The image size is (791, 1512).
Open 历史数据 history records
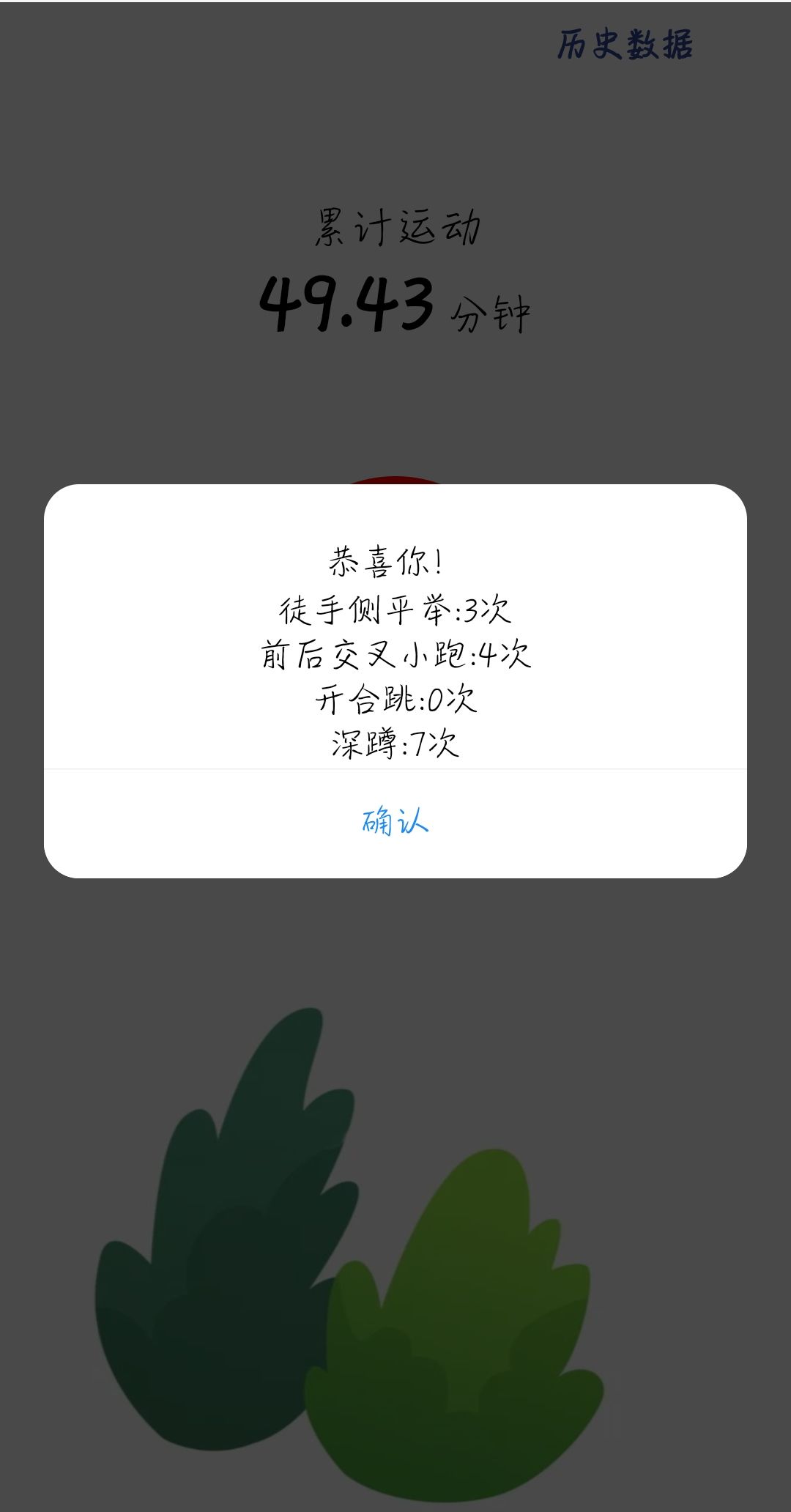[625, 45]
